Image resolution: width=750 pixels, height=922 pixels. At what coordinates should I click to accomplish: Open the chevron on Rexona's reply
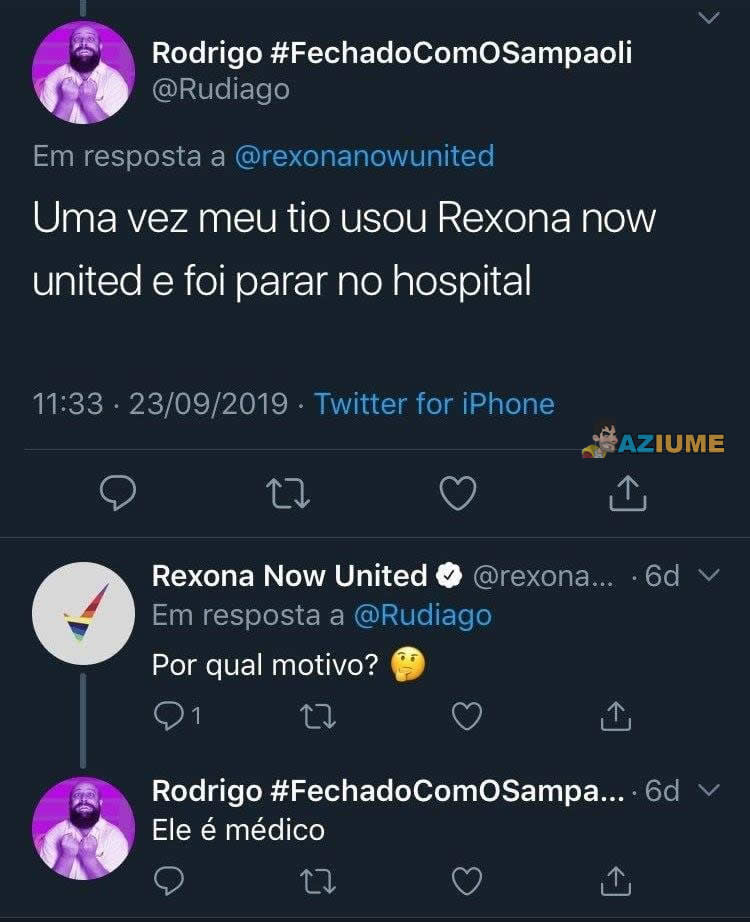pos(709,576)
